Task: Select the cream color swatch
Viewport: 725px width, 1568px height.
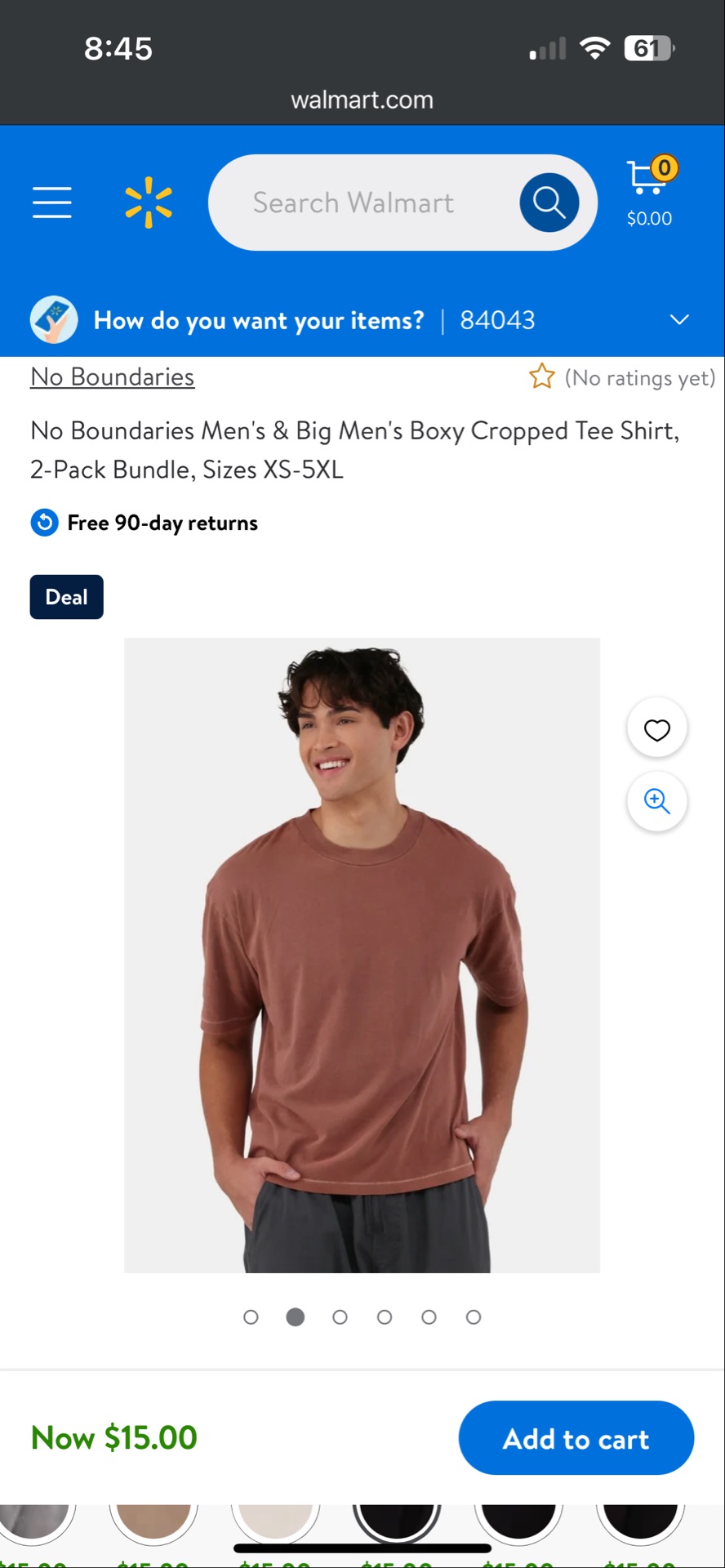Action: [x=275, y=1521]
